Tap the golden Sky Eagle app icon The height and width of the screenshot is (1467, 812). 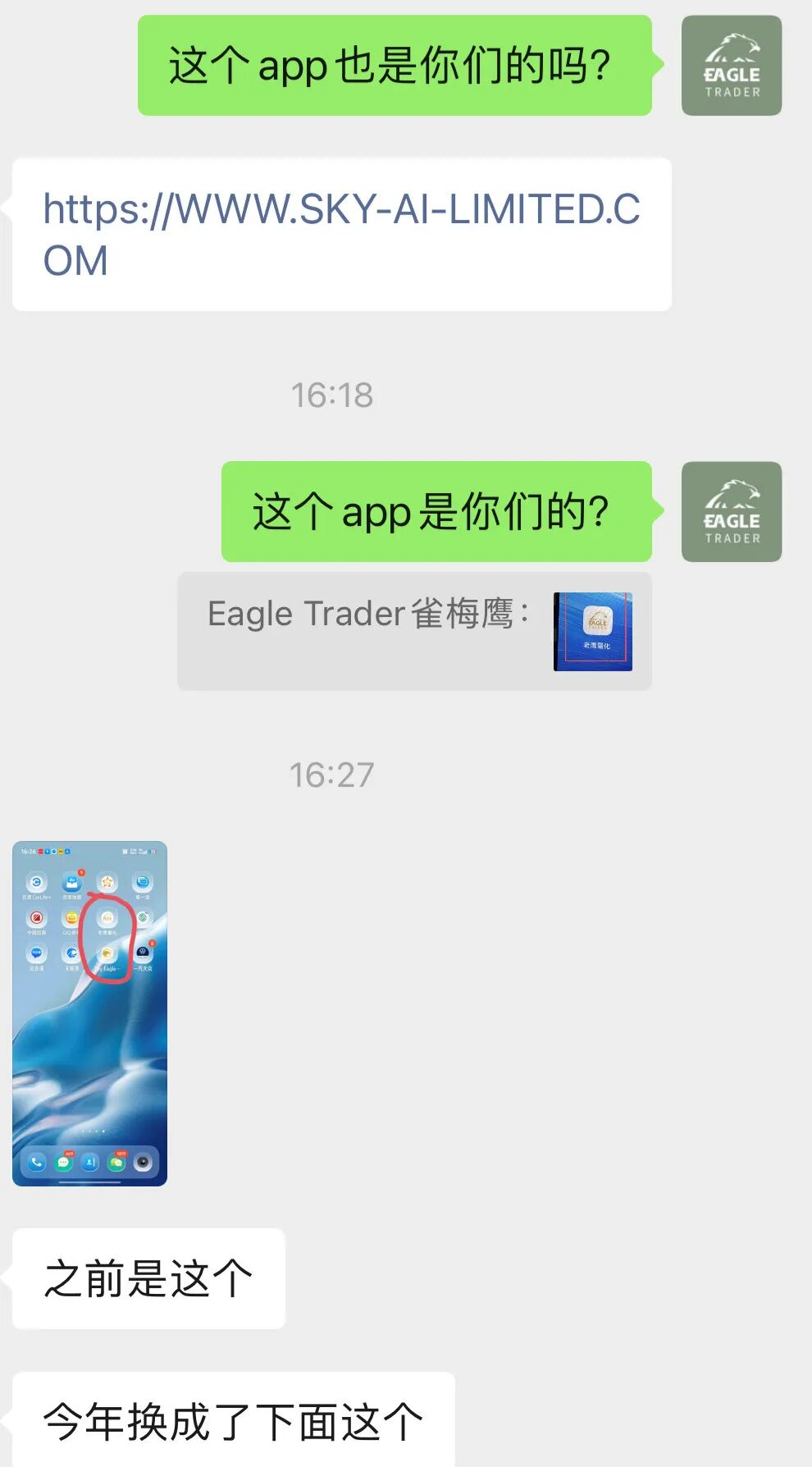pos(107,953)
